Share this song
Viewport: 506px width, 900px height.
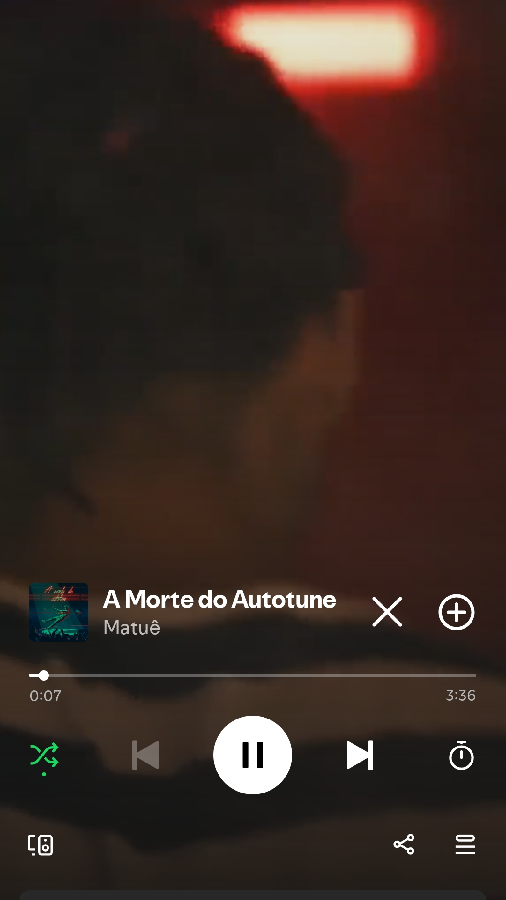404,844
